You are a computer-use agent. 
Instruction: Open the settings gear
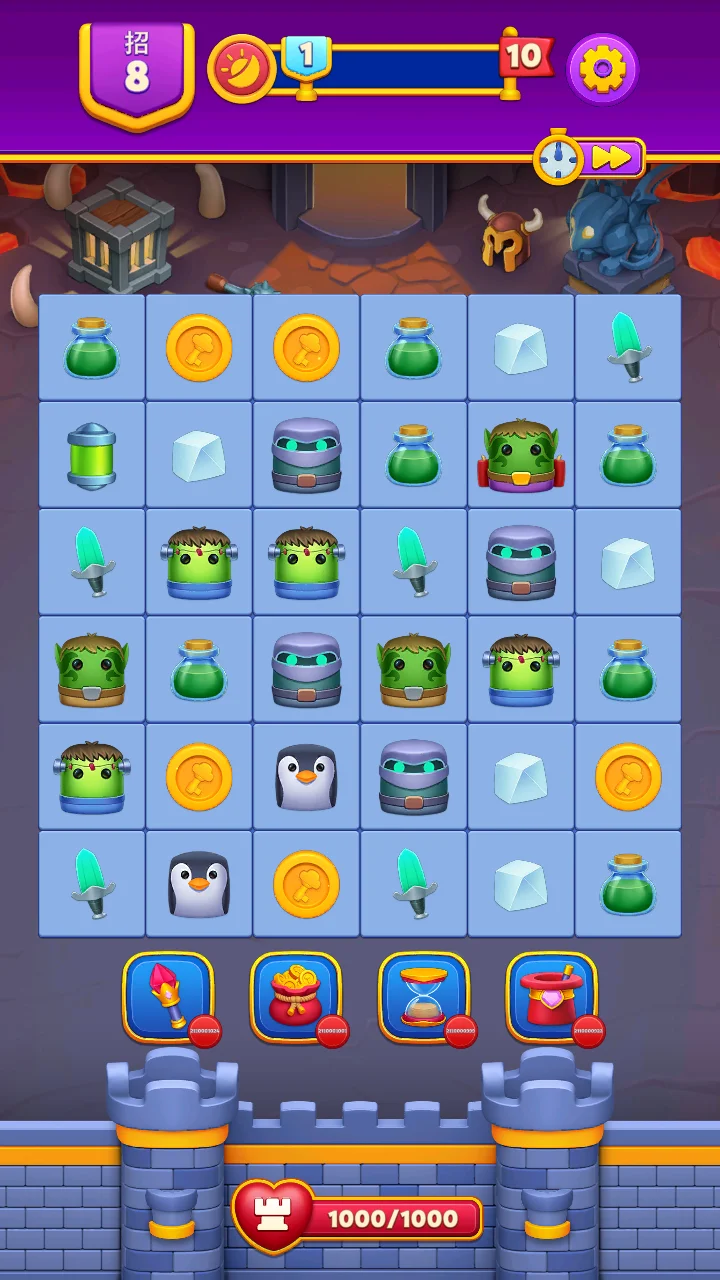(603, 69)
